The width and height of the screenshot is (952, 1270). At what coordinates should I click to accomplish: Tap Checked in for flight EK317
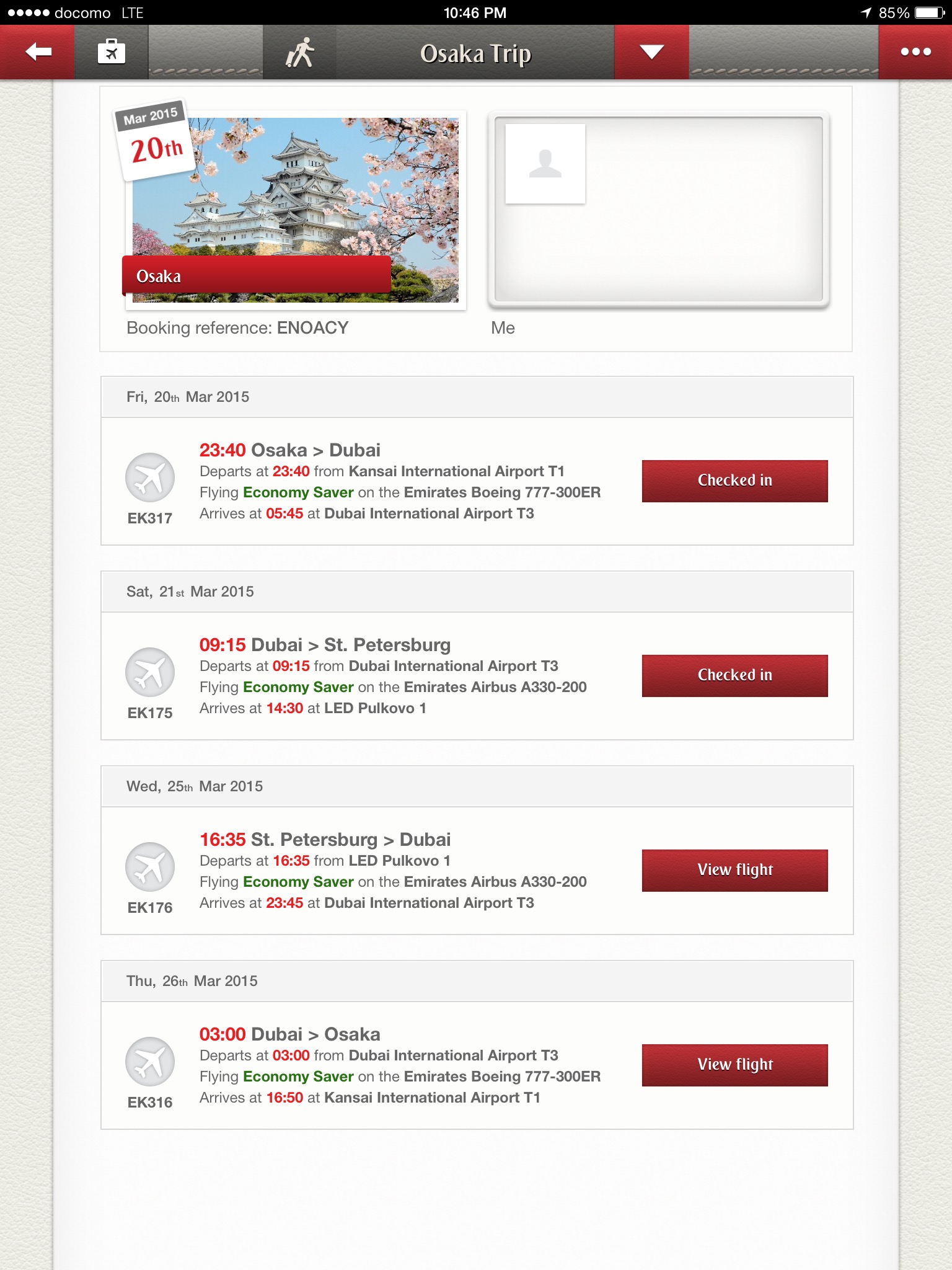[x=734, y=481]
